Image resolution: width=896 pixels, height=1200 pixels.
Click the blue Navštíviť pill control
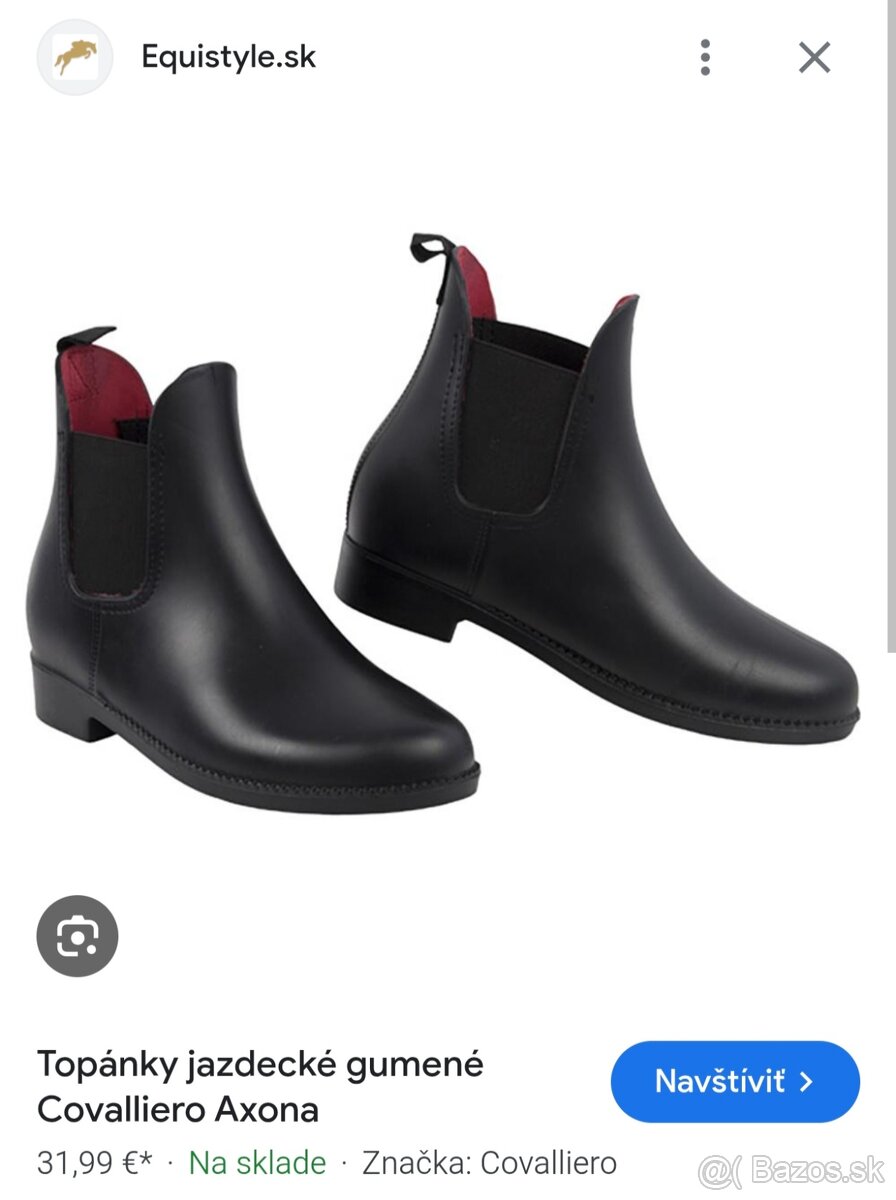point(735,1081)
